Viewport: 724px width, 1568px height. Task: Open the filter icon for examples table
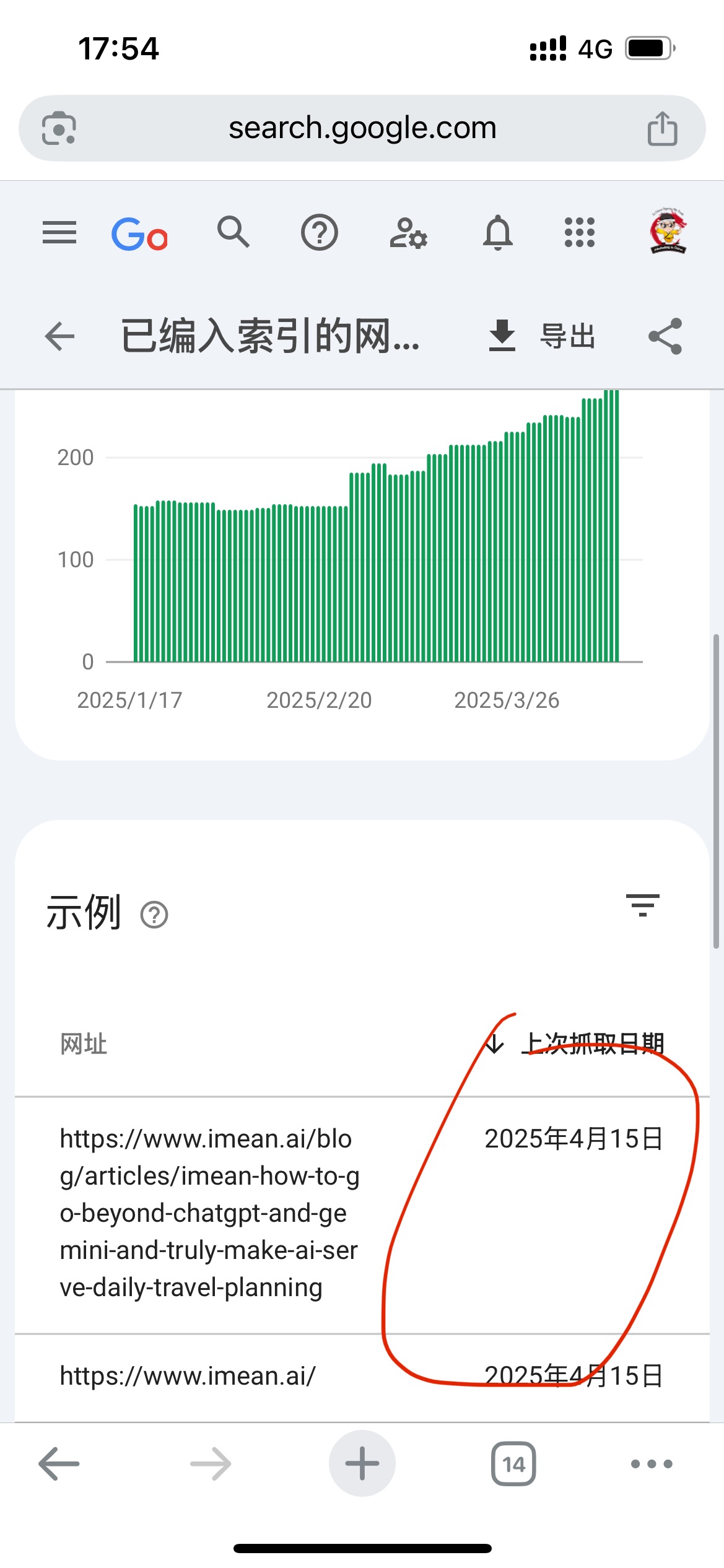click(x=642, y=905)
